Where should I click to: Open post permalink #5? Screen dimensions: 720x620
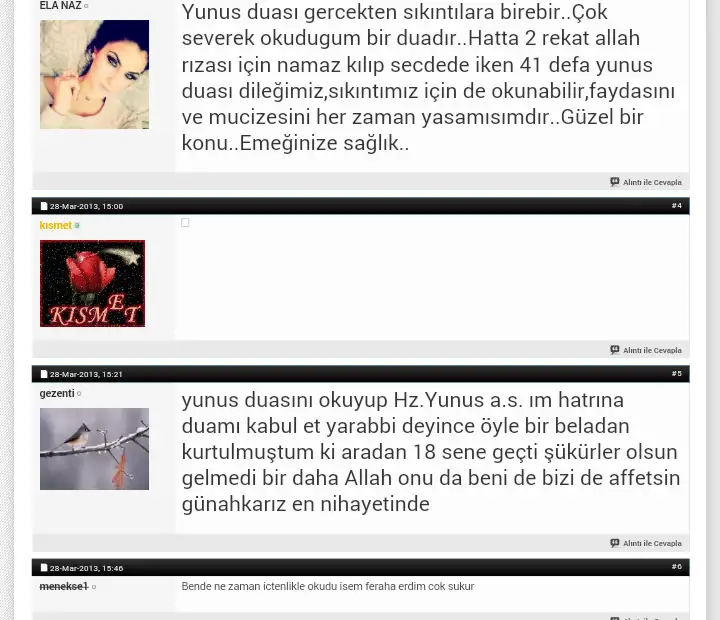coord(676,373)
